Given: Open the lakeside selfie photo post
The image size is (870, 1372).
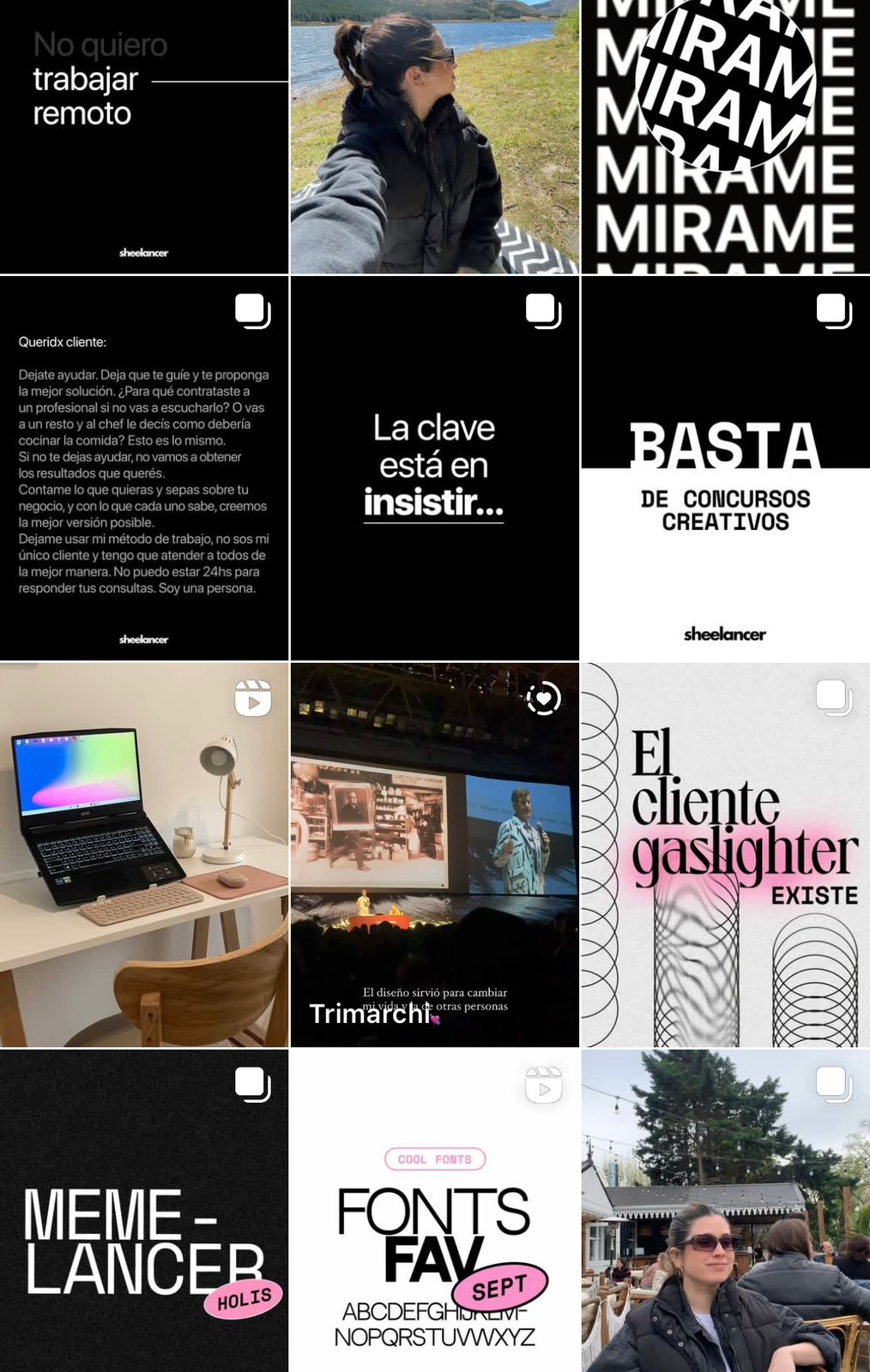Looking at the screenshot, I should pos(434,137).
